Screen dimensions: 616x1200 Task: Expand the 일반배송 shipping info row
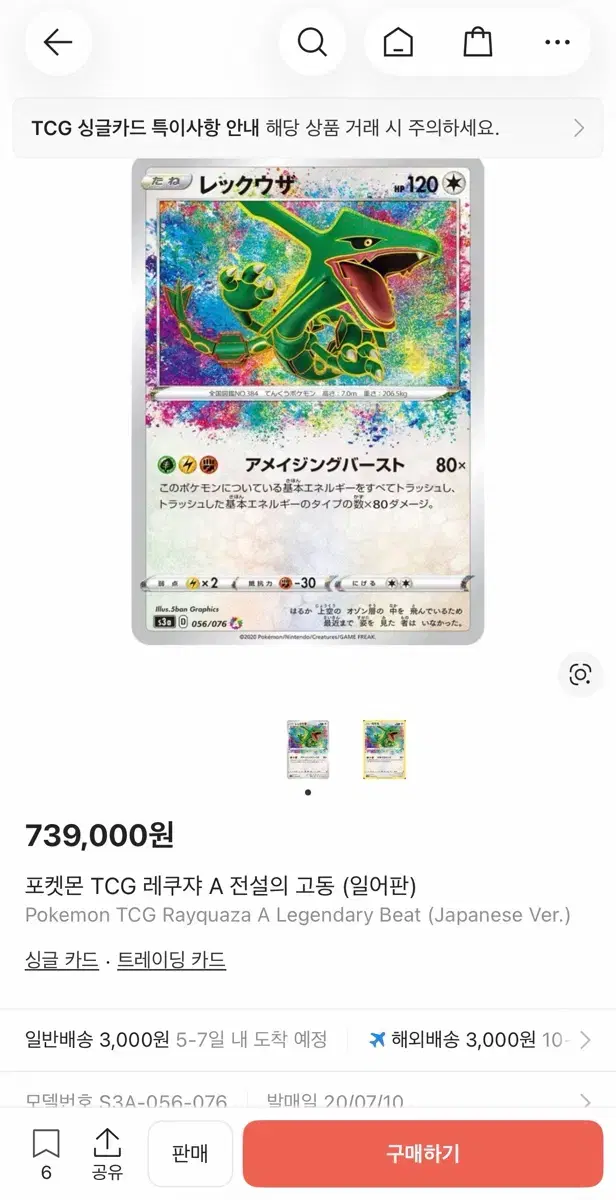coord(308,1040)
